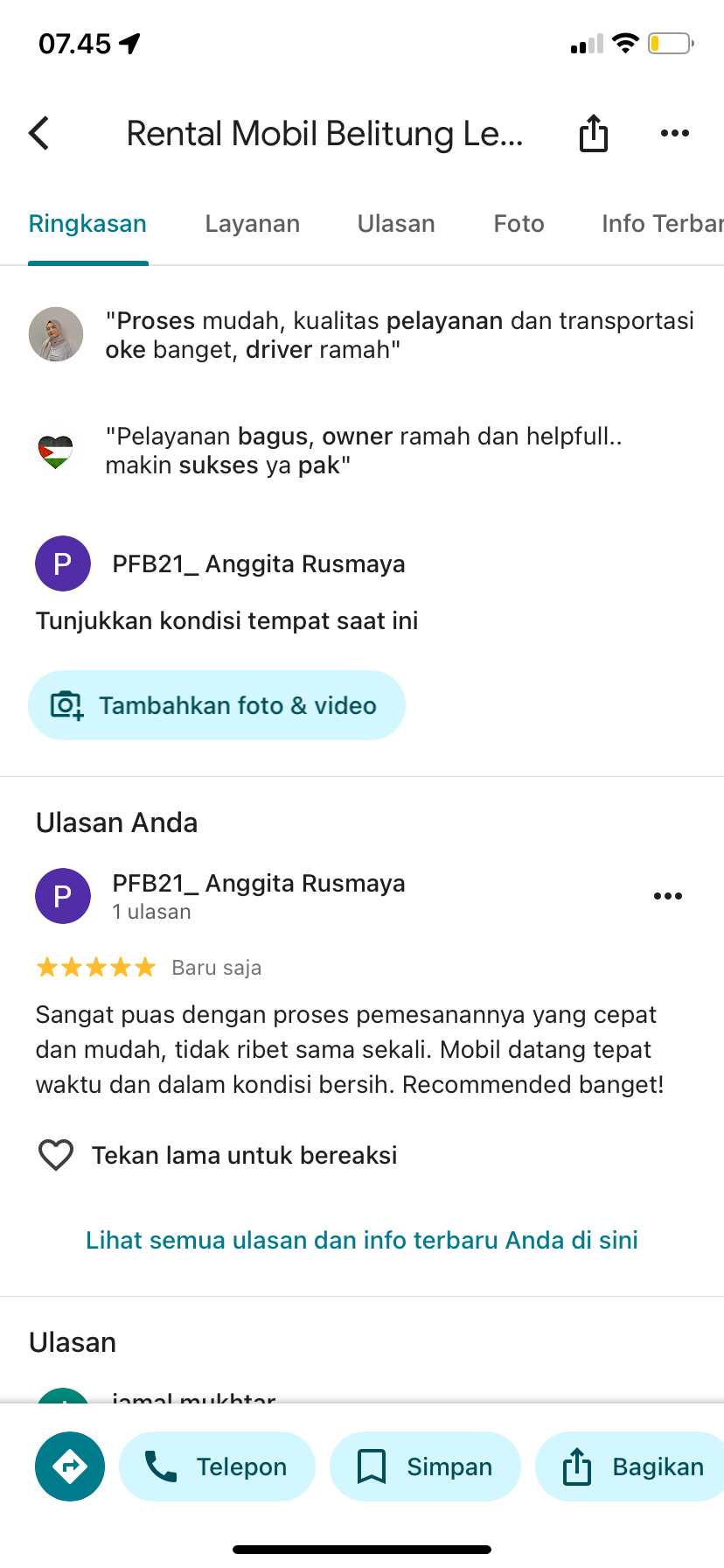Image resolution: width=724 pixels, height=1568 pixels.
Task: Go back using the top-left arrow
Action: pos(39,134)
